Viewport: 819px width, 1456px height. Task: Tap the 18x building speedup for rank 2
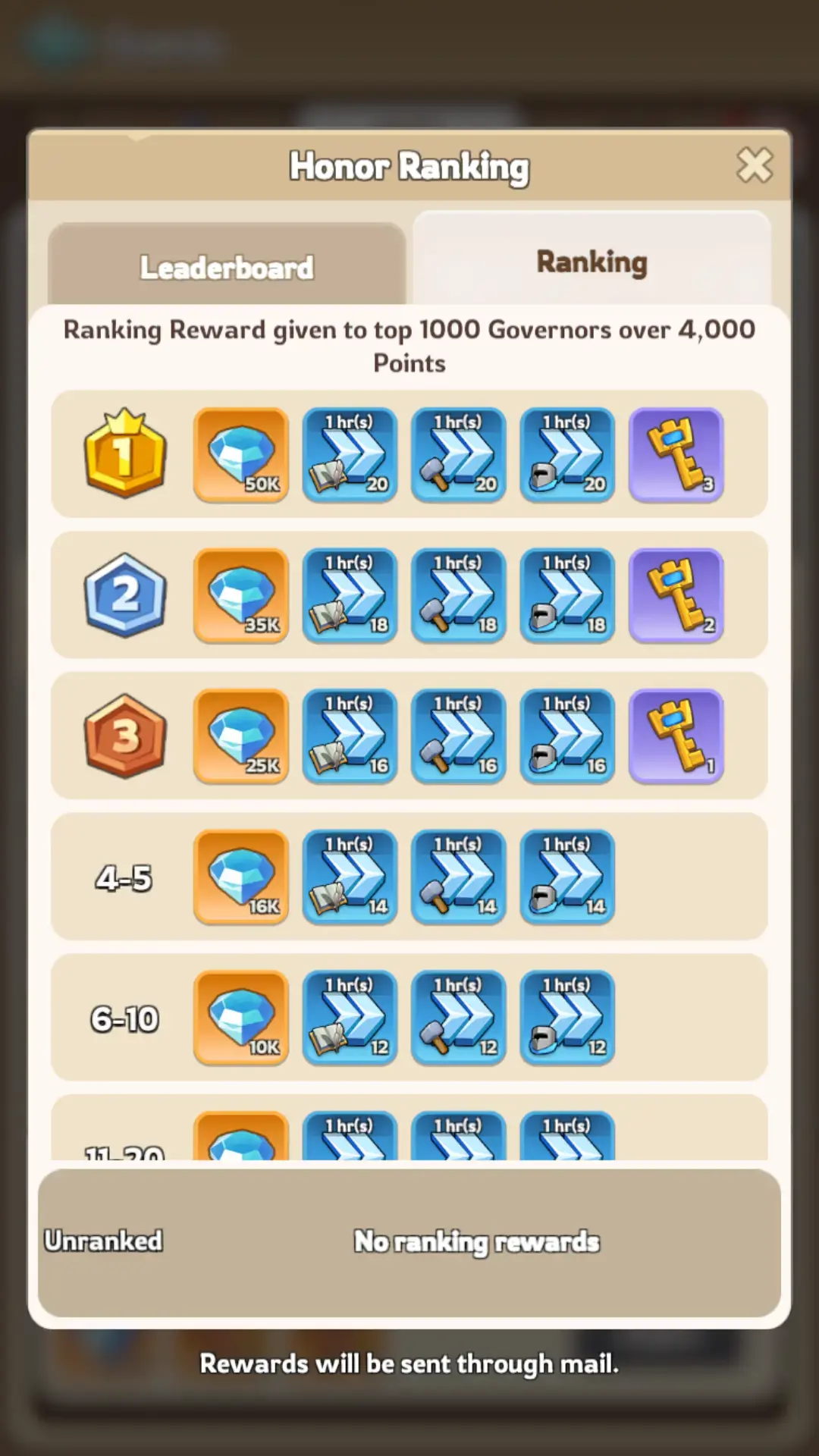click(x=459, y=596)
